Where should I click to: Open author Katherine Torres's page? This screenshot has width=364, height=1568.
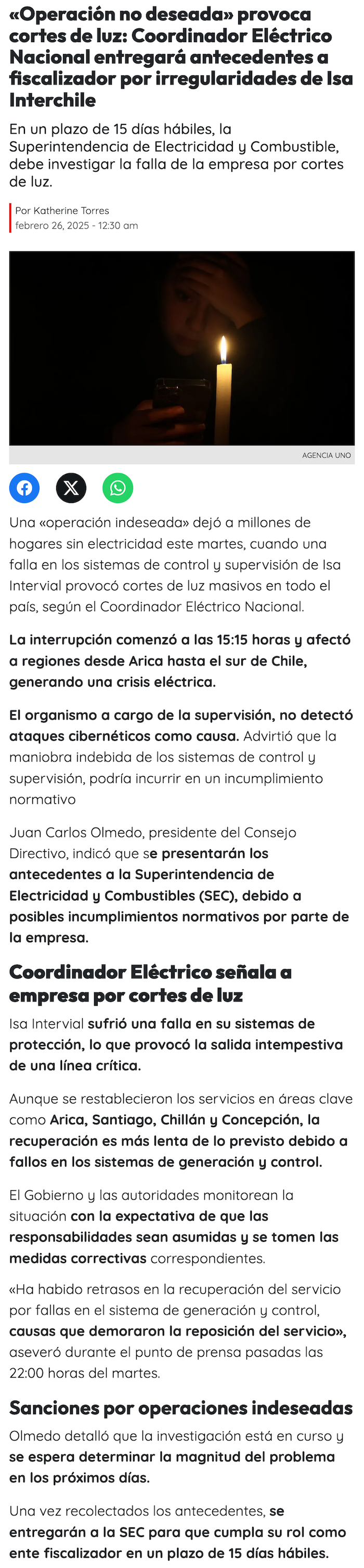[x=71, y=211]
